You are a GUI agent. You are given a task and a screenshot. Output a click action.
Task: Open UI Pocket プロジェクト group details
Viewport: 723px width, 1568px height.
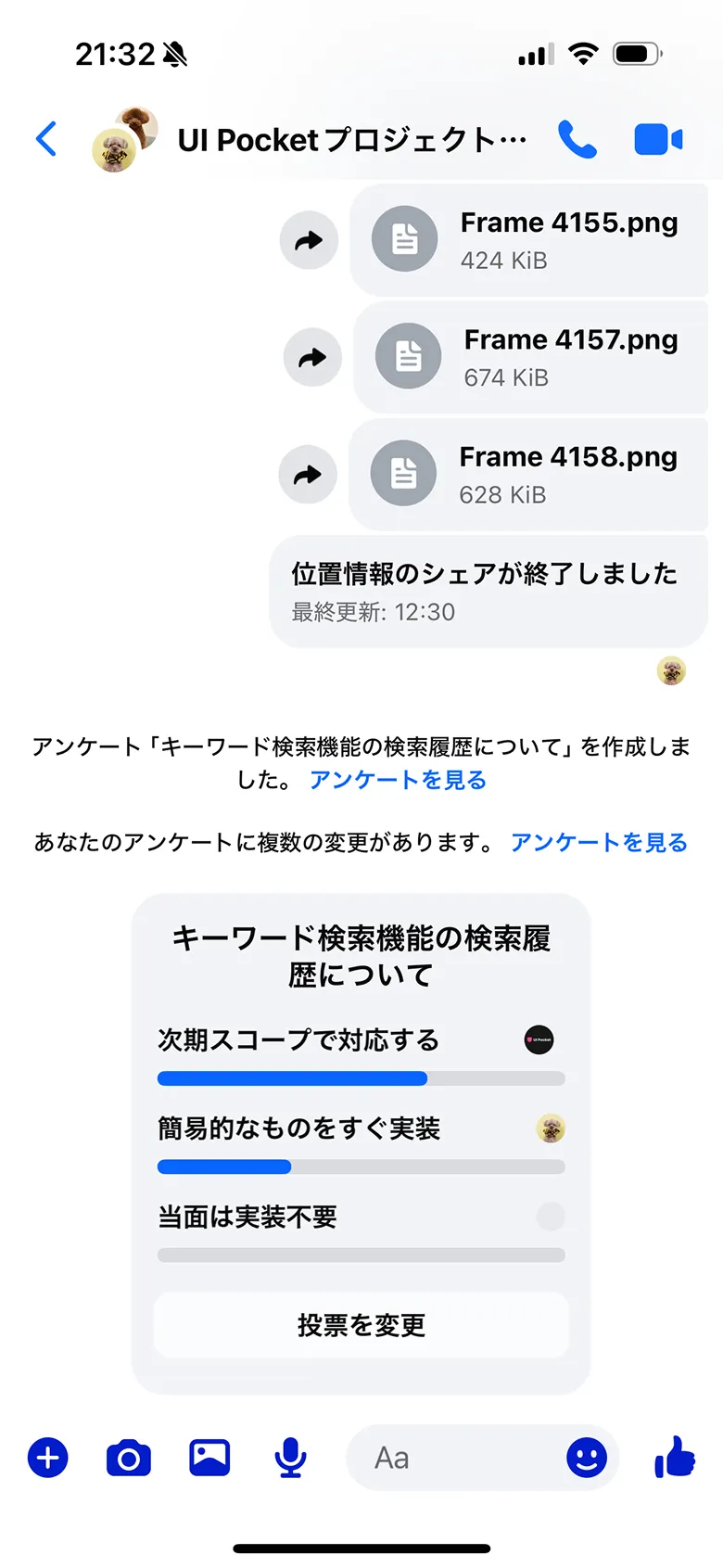[350, 140]
